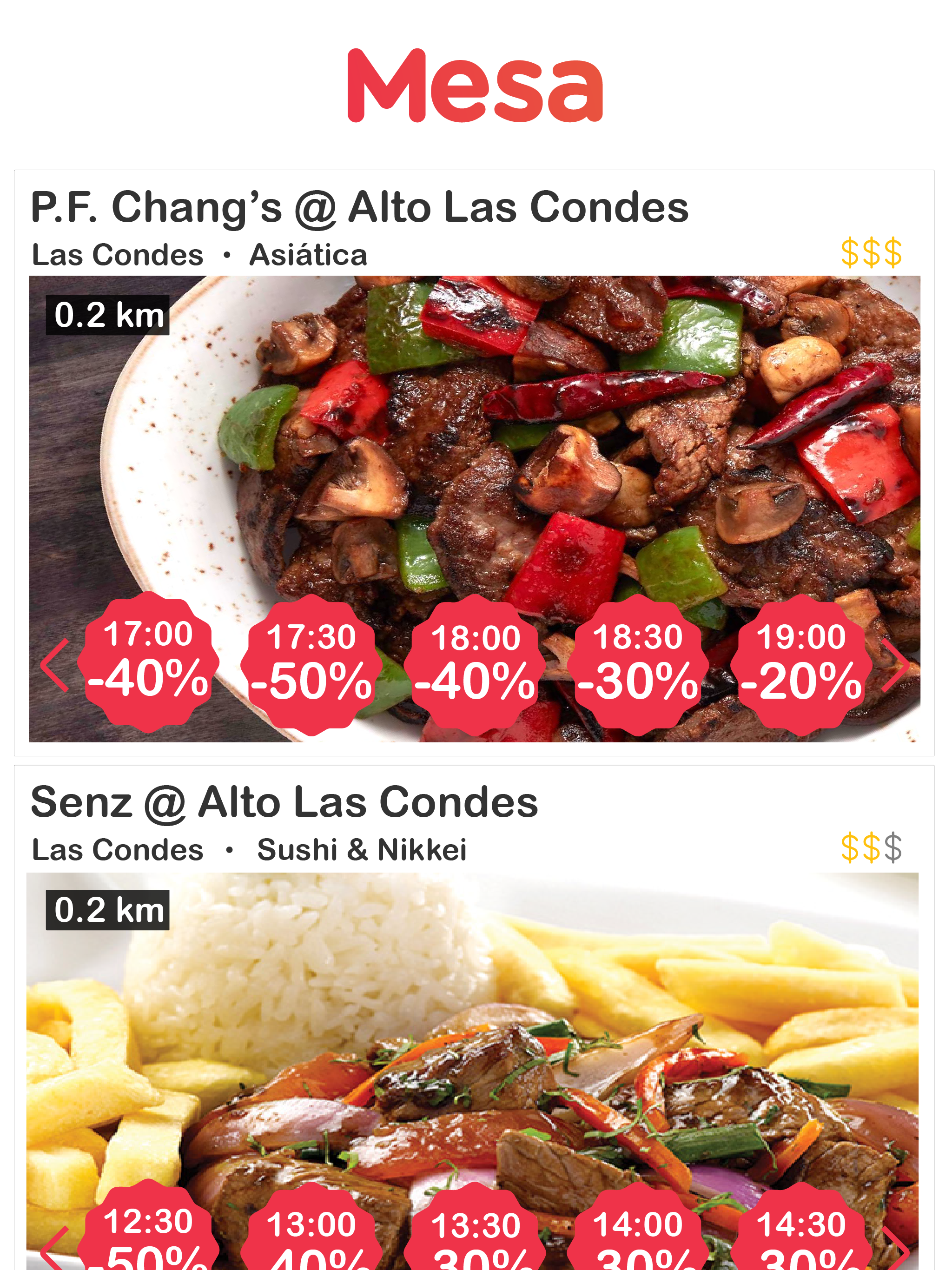Select the 17:30 -50% slot at P.F. Chang's
952x1270 pixels.
[x=311, y=665]
